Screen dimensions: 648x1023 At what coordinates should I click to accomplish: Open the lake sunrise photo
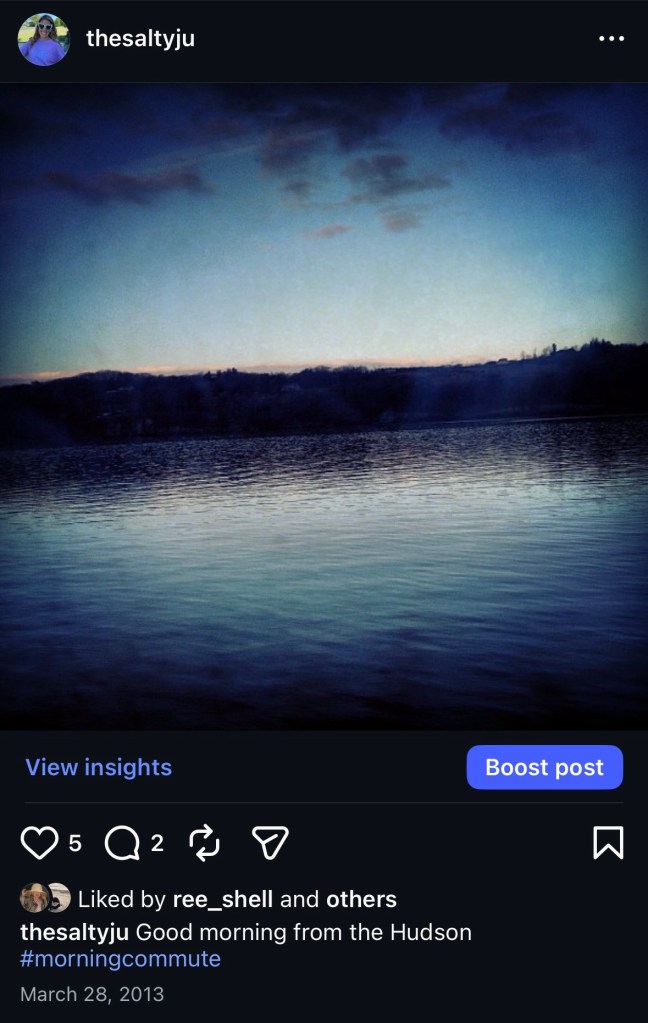click(324, 406)
